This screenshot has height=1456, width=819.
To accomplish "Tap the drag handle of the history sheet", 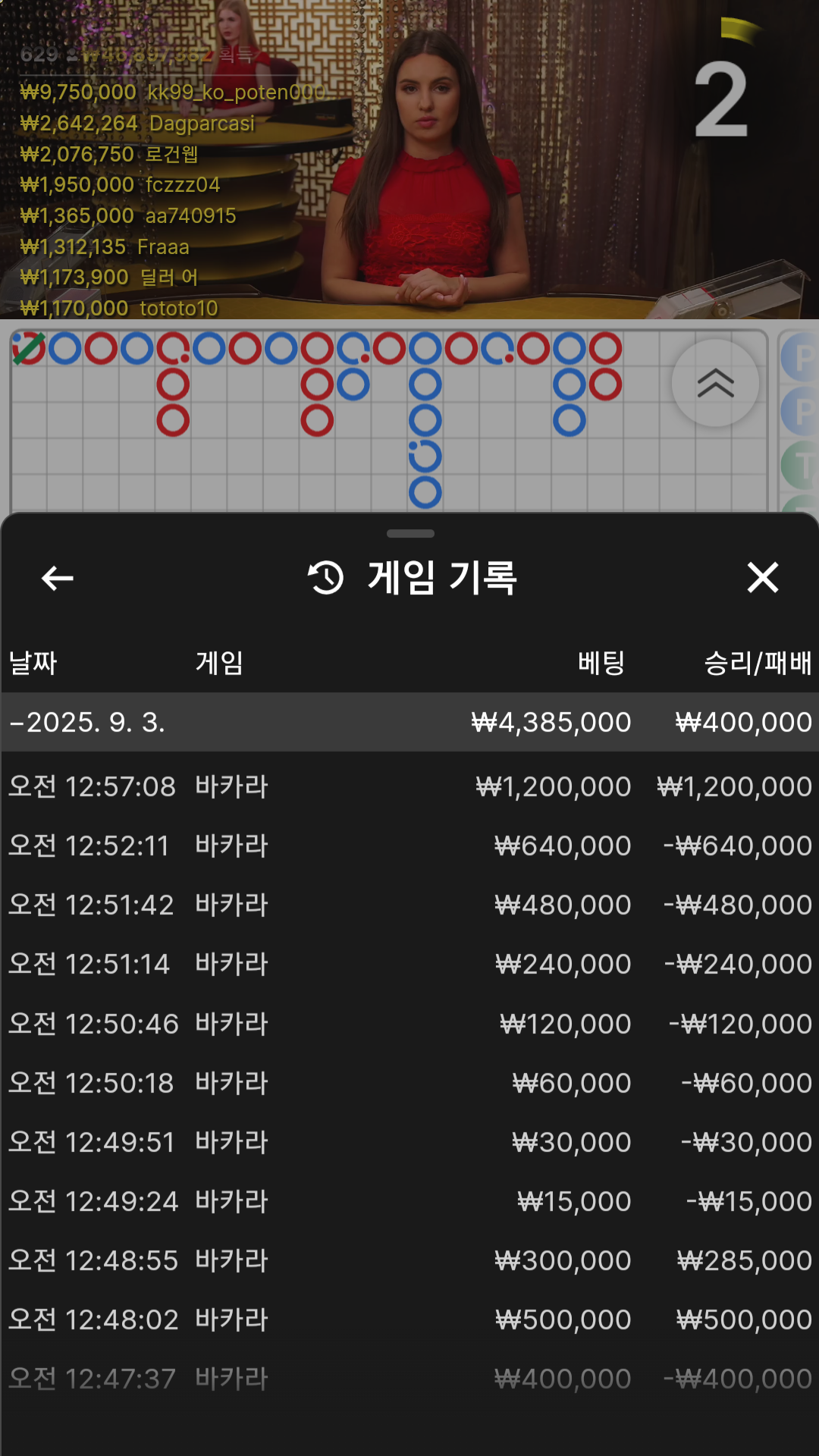I will pyautogui.click(x=410, y=534).
